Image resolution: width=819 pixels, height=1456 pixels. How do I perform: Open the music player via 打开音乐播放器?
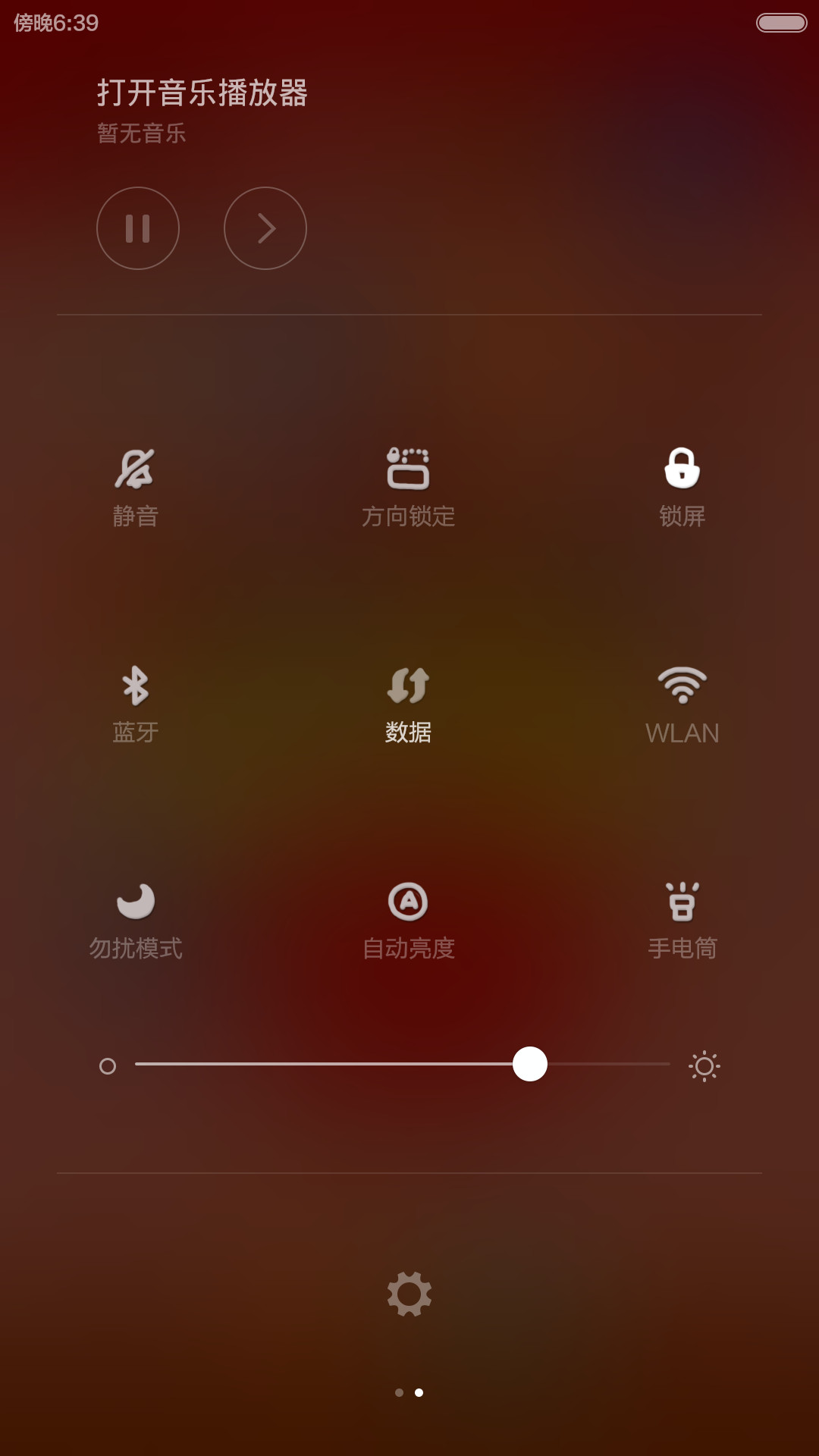coord(202,93)
